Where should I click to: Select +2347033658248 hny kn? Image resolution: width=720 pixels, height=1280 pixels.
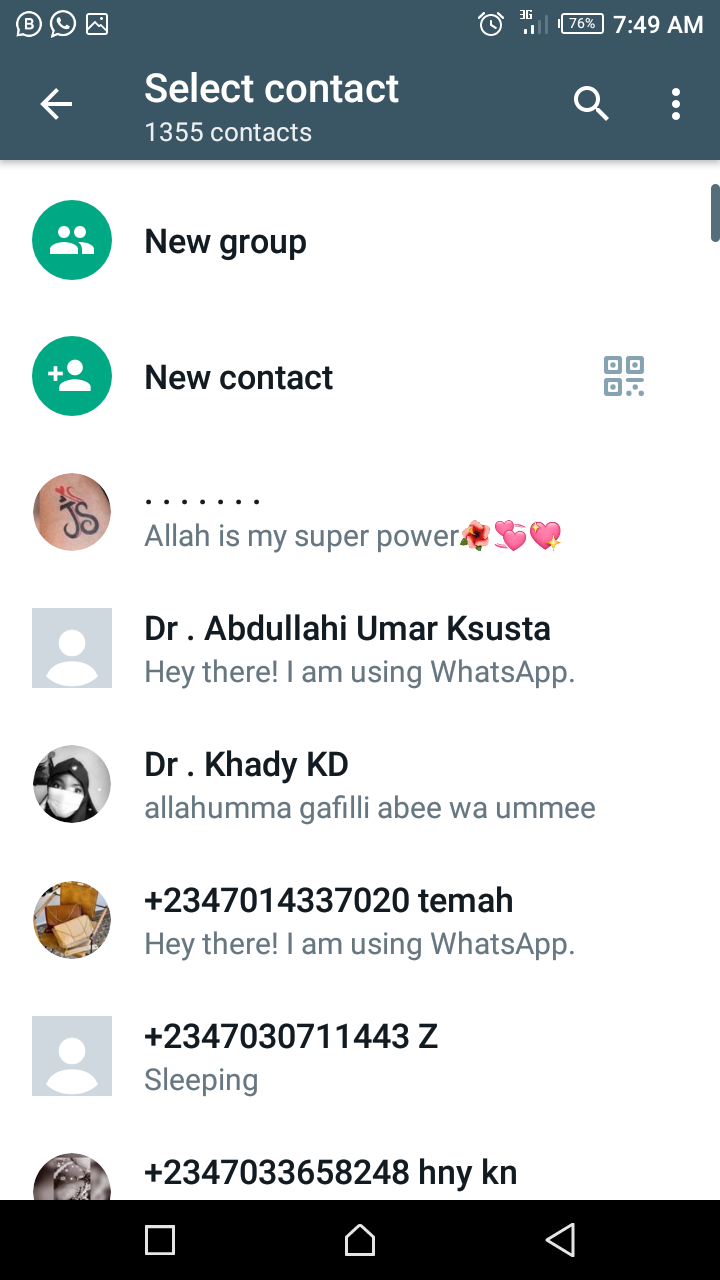tap(331, 1172)
